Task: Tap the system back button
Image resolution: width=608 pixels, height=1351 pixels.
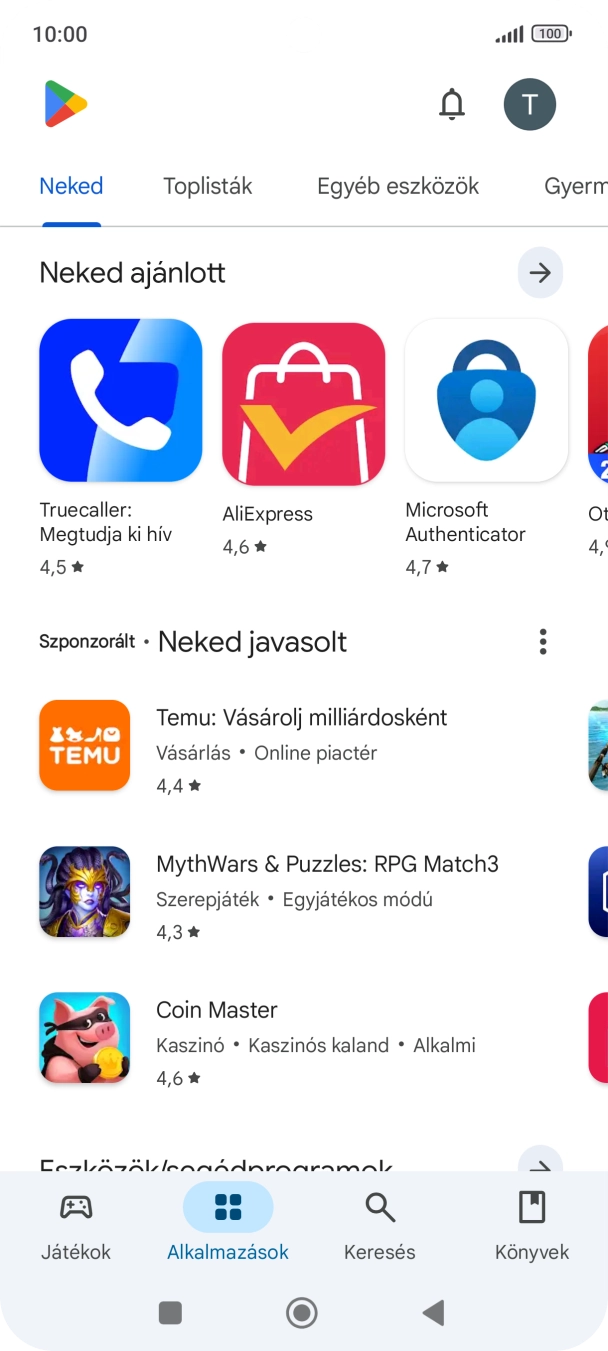Action: click(433, 1313)
